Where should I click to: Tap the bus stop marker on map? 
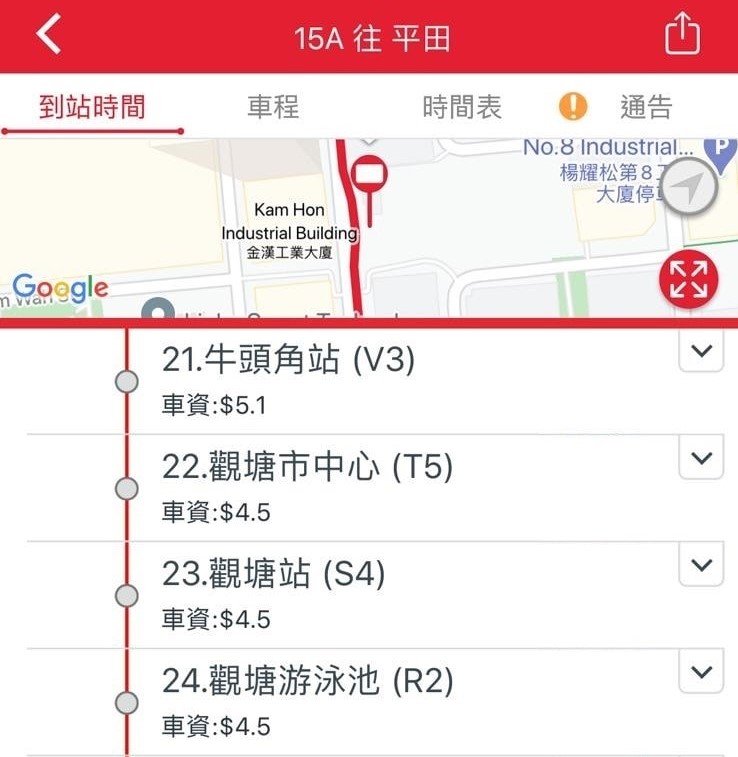(371, 173)
